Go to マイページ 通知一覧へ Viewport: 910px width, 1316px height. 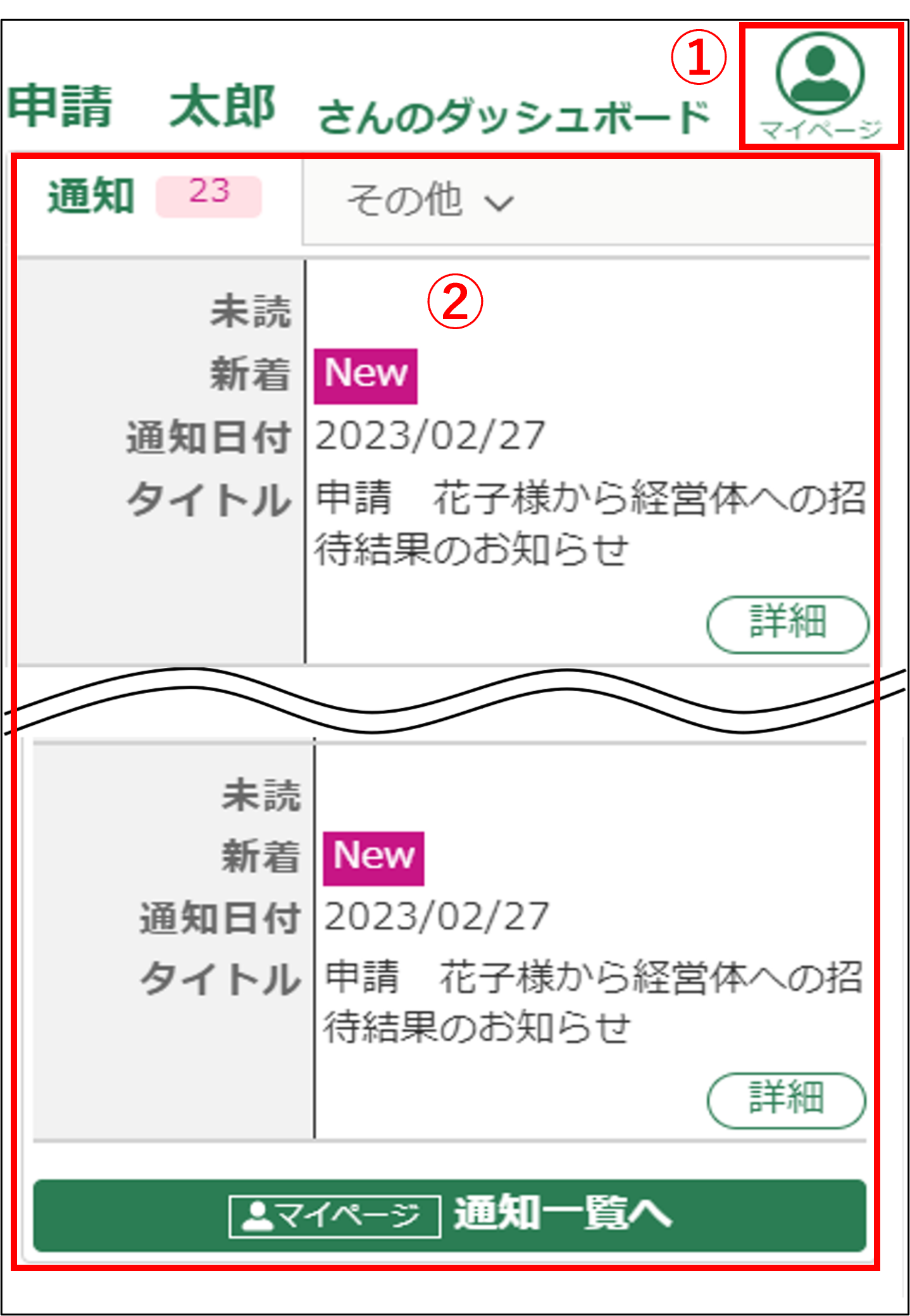pos(449,1216)
